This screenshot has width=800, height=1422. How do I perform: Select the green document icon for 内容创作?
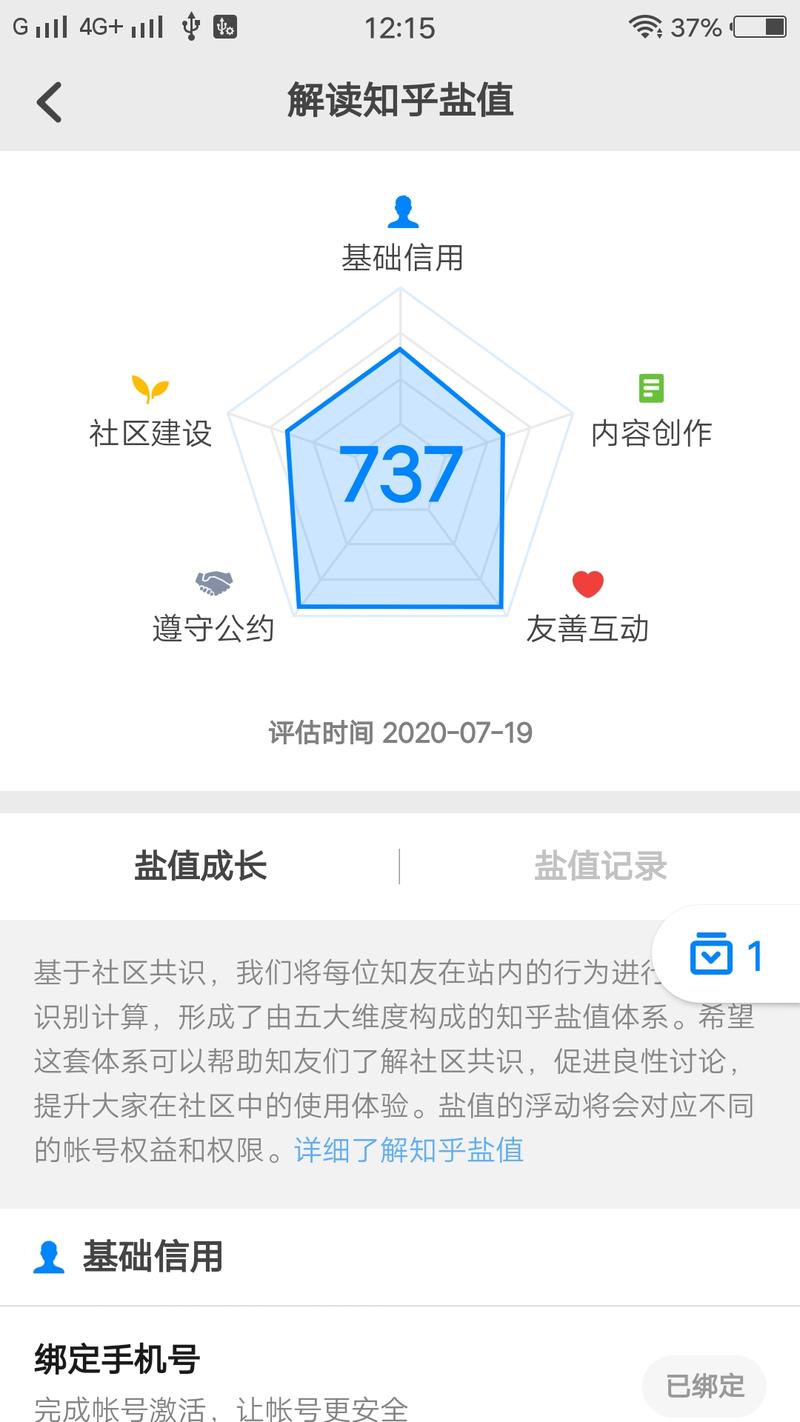(651, 388)
